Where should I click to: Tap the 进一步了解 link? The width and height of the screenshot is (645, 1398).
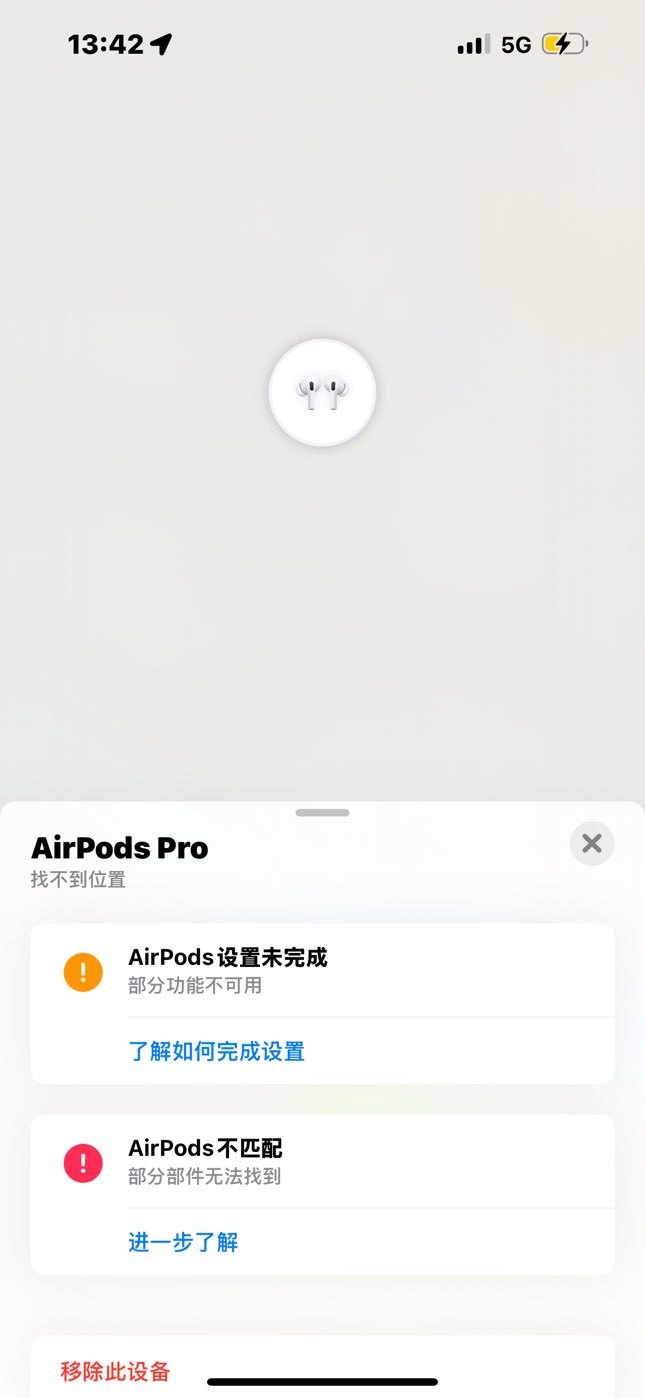tap(183, 1242)
